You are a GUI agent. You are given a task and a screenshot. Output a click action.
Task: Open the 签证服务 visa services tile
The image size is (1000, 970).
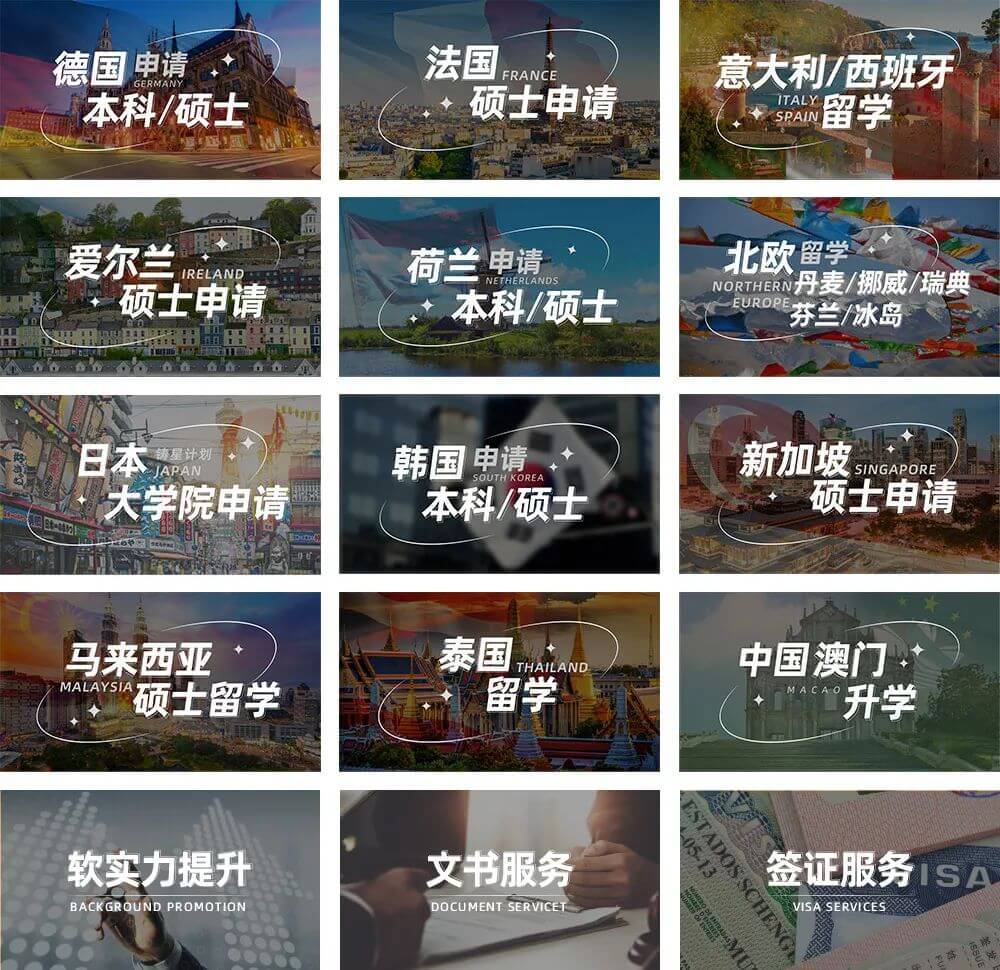(x=839, y=880)
